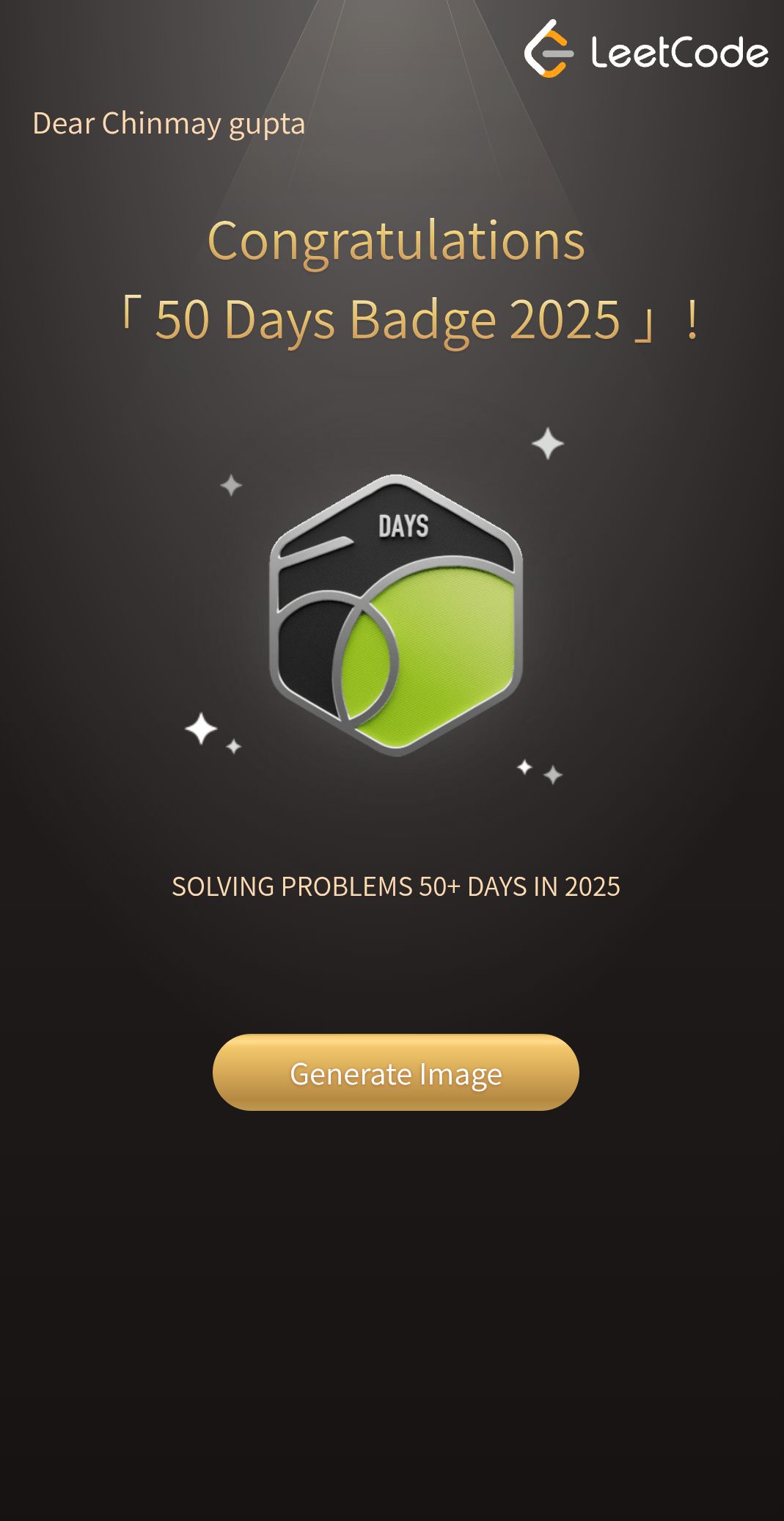The image size is (784, 1521).
Task: Tap the Generate Image button
Action: pyautogui.click(x=395, y=1072)
